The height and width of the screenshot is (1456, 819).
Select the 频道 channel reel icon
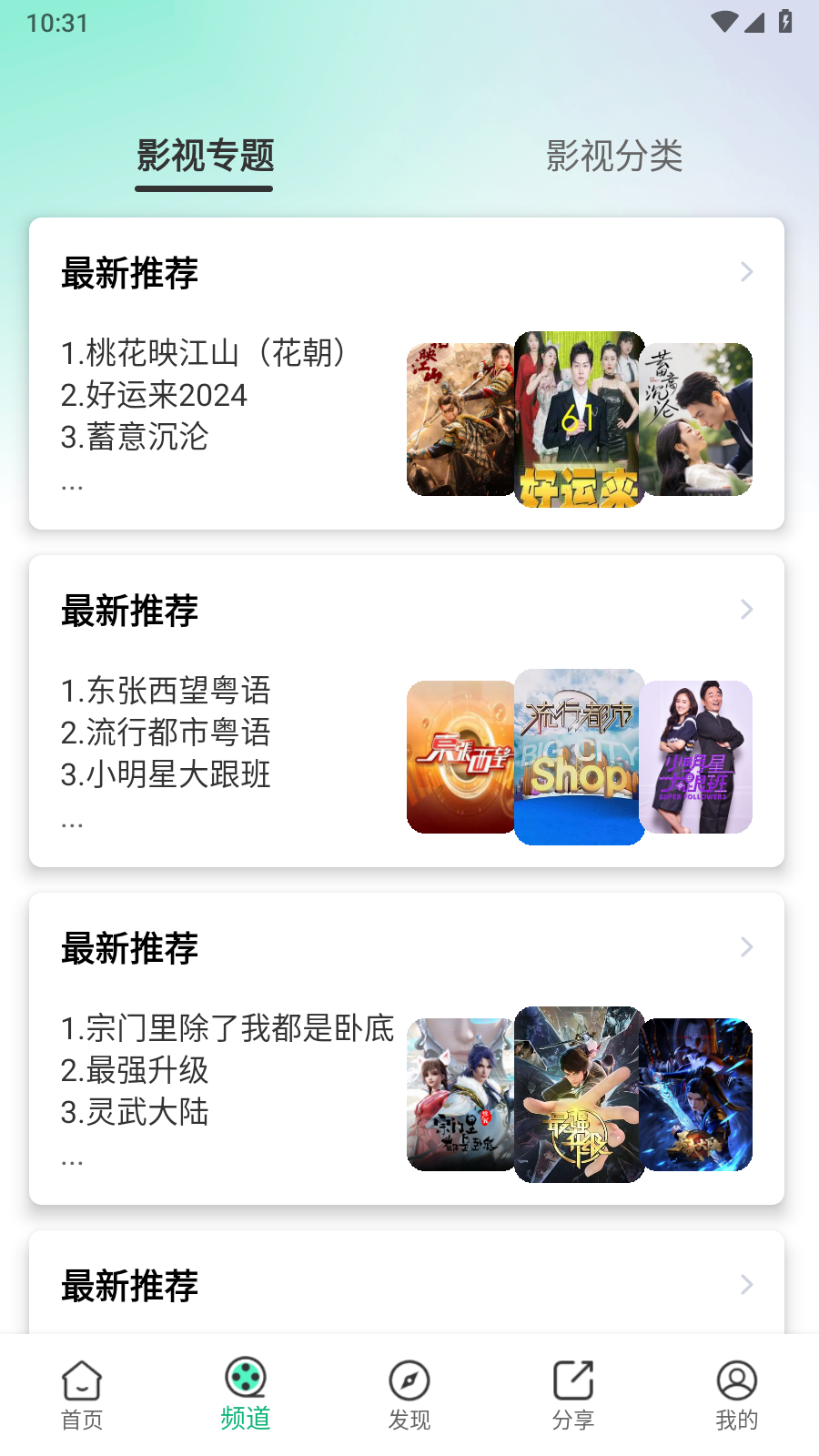pyautogui.click(x=245, y=1381)
